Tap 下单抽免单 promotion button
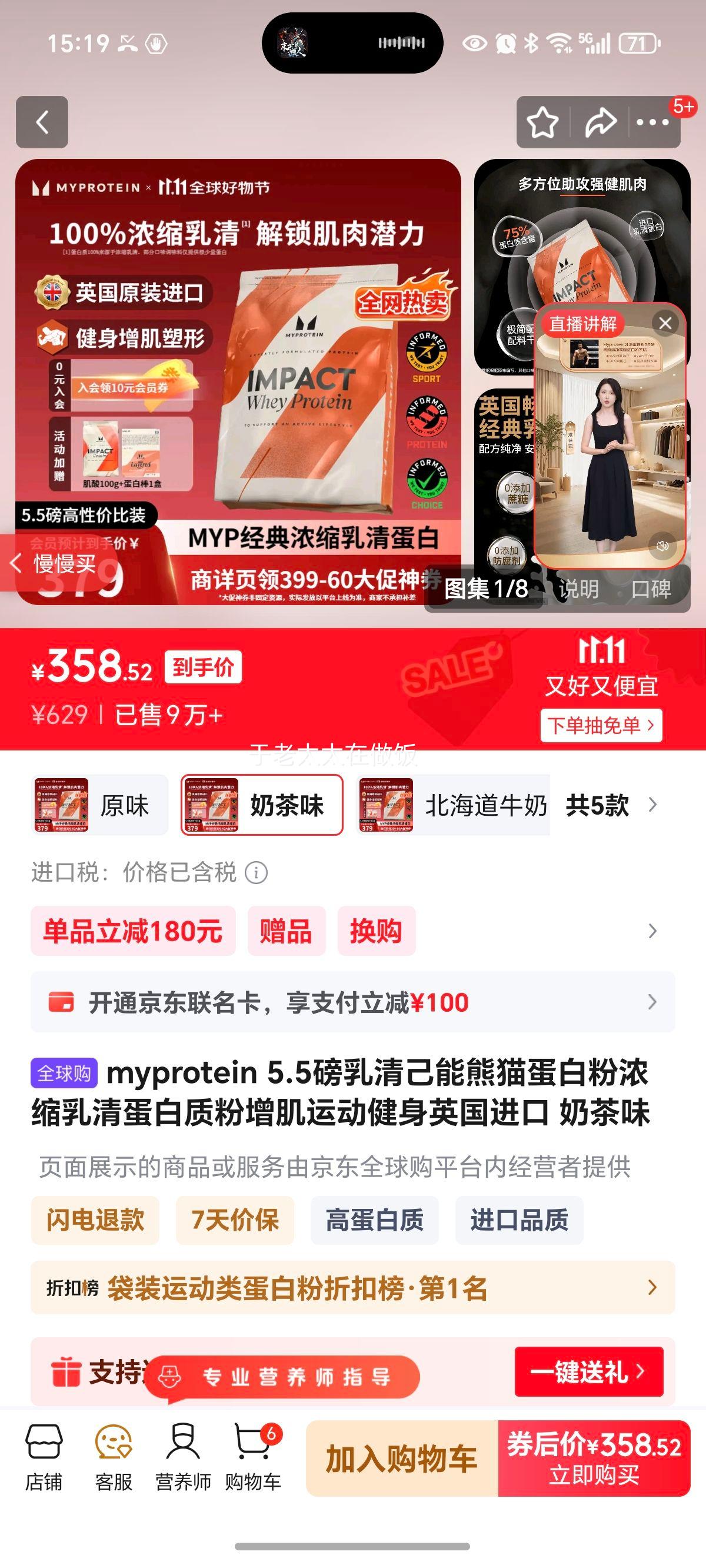706x1568 pixels. pyautogui.click(x=601, y=725)
